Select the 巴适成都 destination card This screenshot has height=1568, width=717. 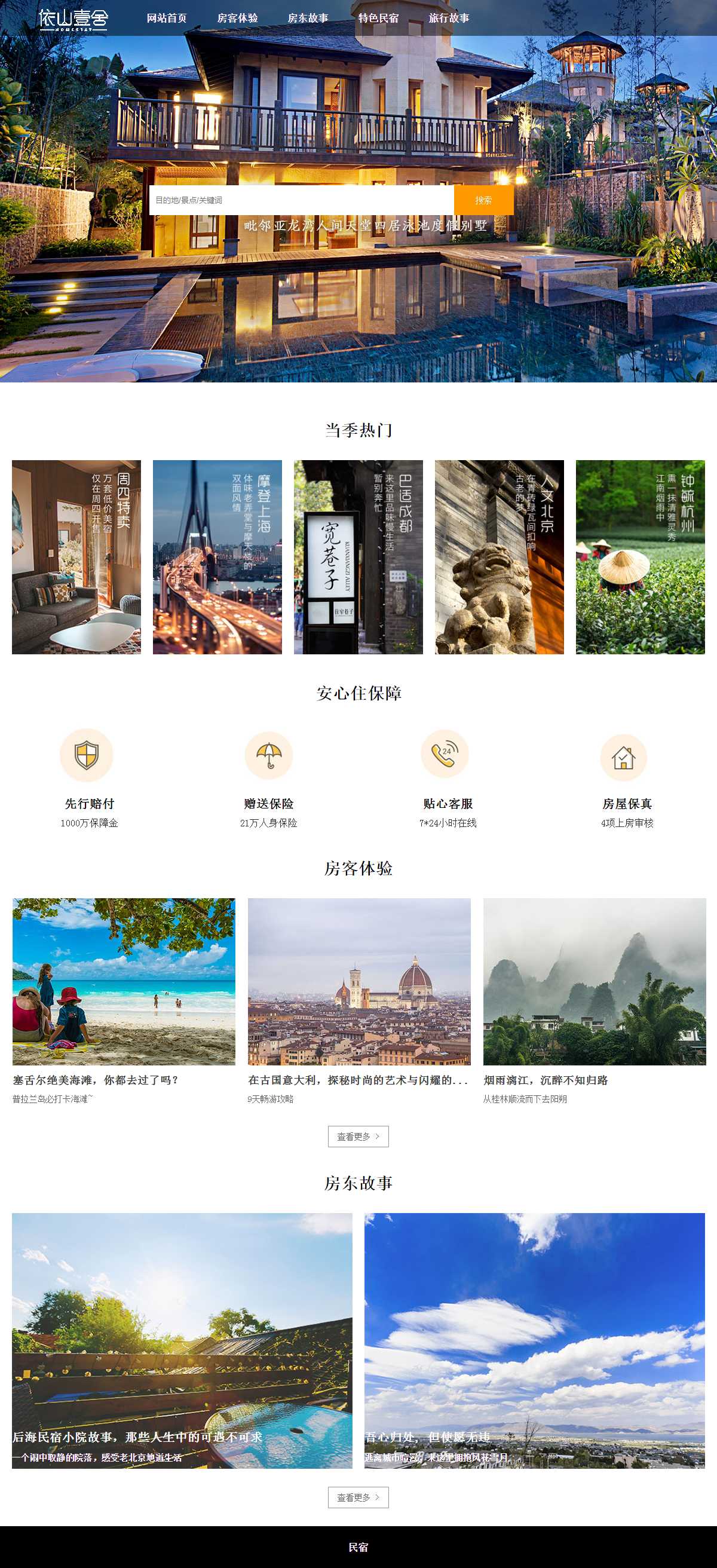358,557
